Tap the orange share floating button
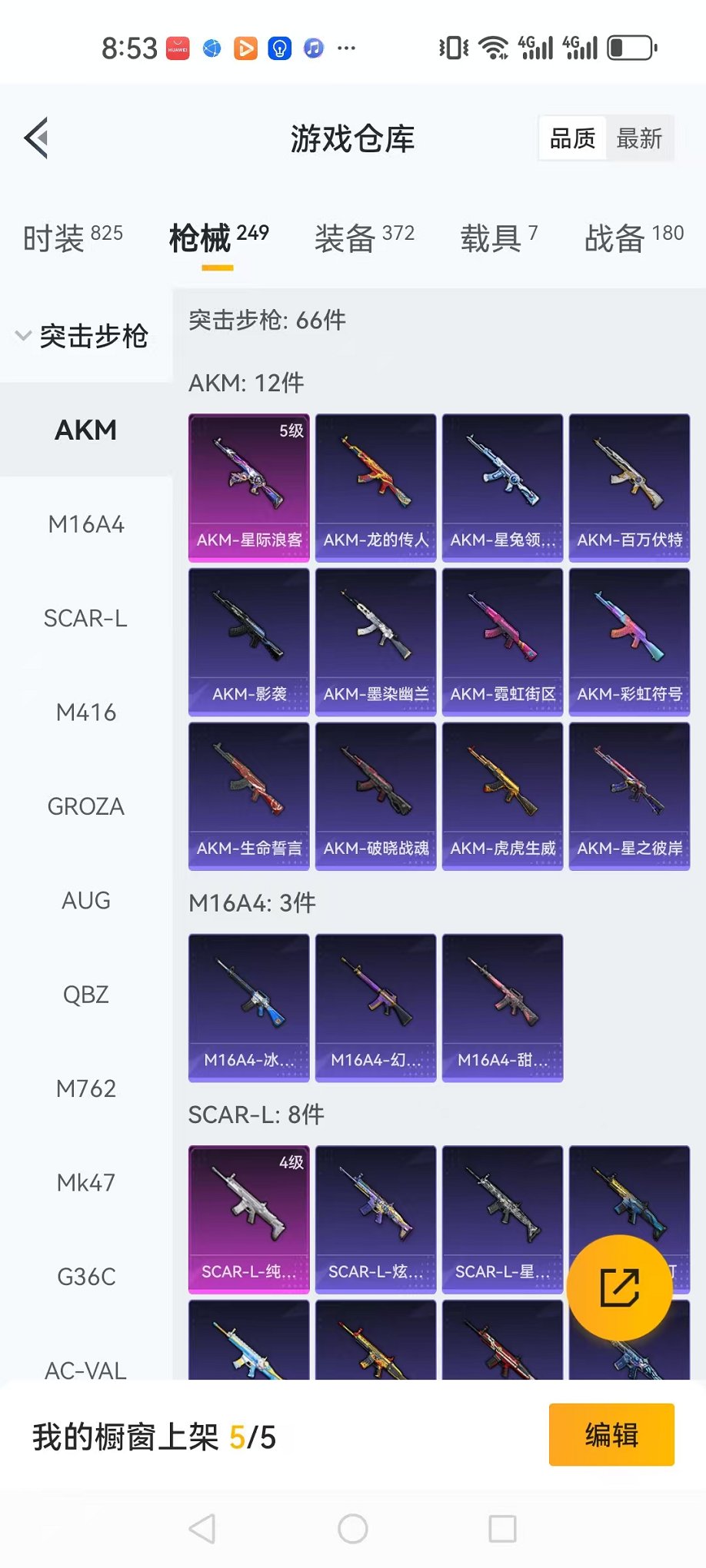Viewport: 706px width, 1568px height. [x=619, y=1287]
